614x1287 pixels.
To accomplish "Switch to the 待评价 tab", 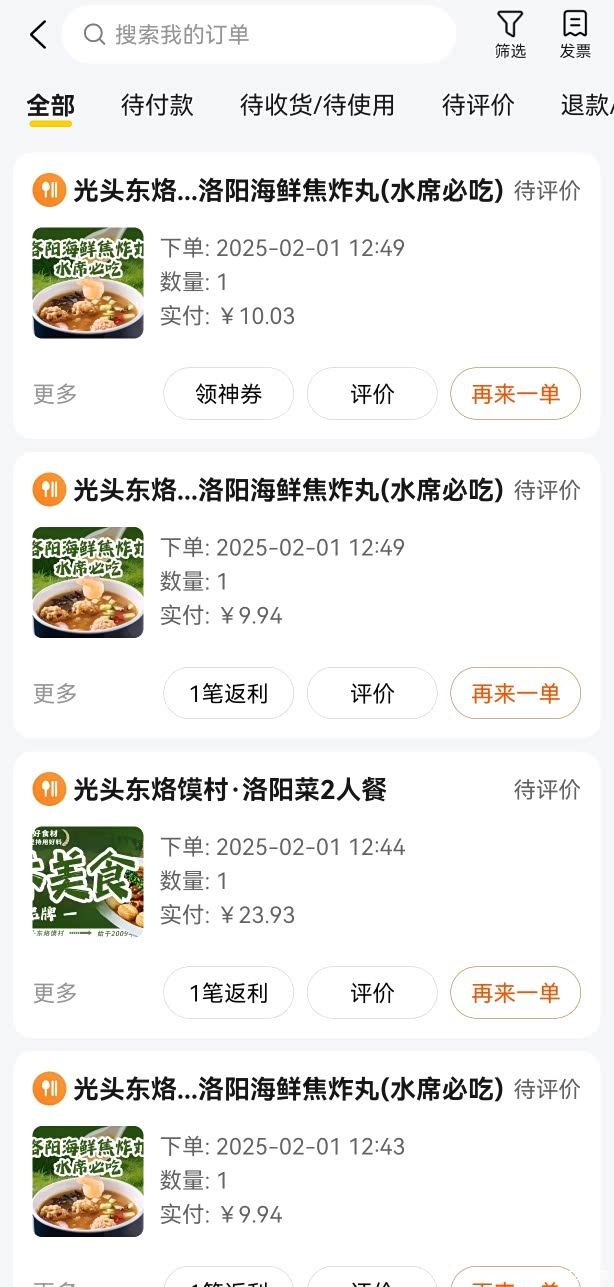I will tap(478, 105).
